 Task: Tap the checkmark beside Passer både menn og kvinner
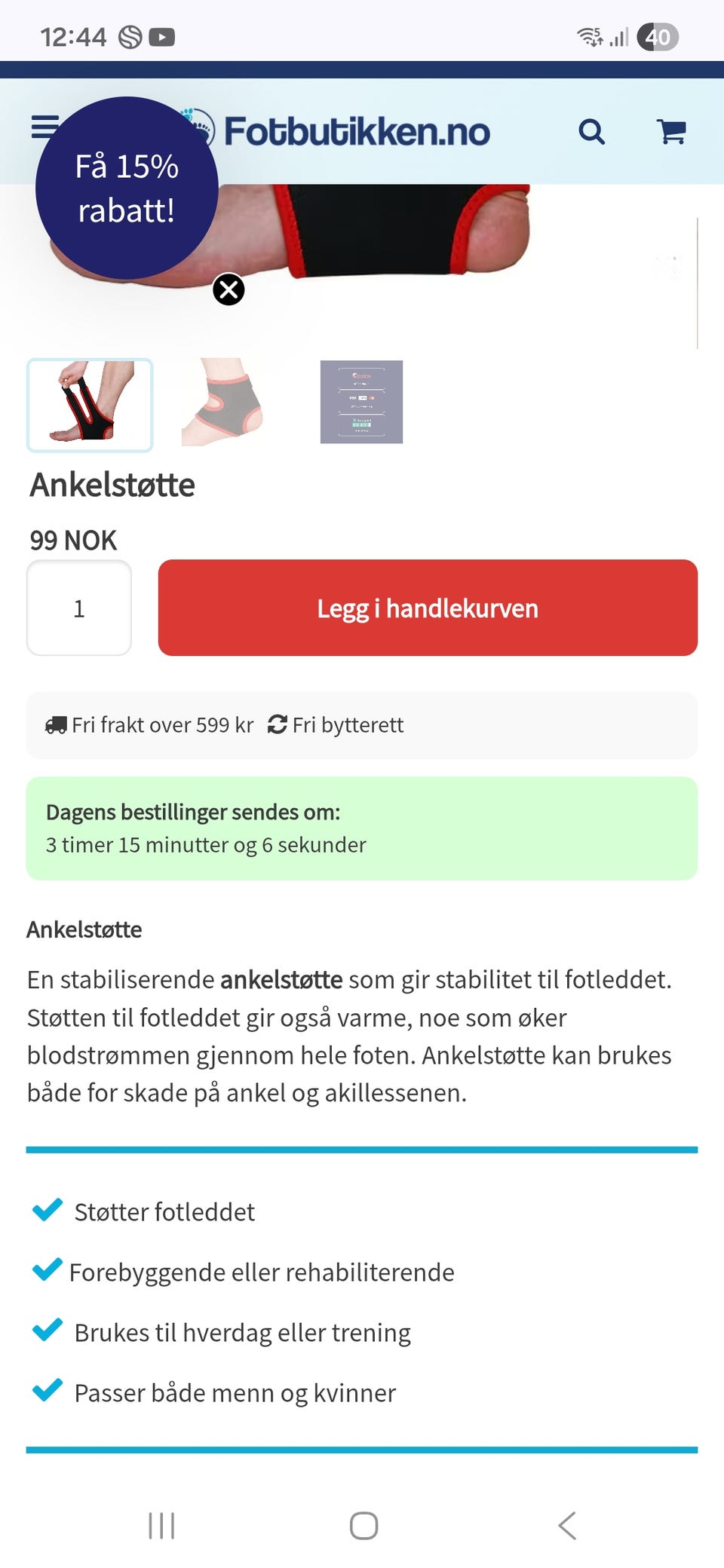coord(48,1391)
